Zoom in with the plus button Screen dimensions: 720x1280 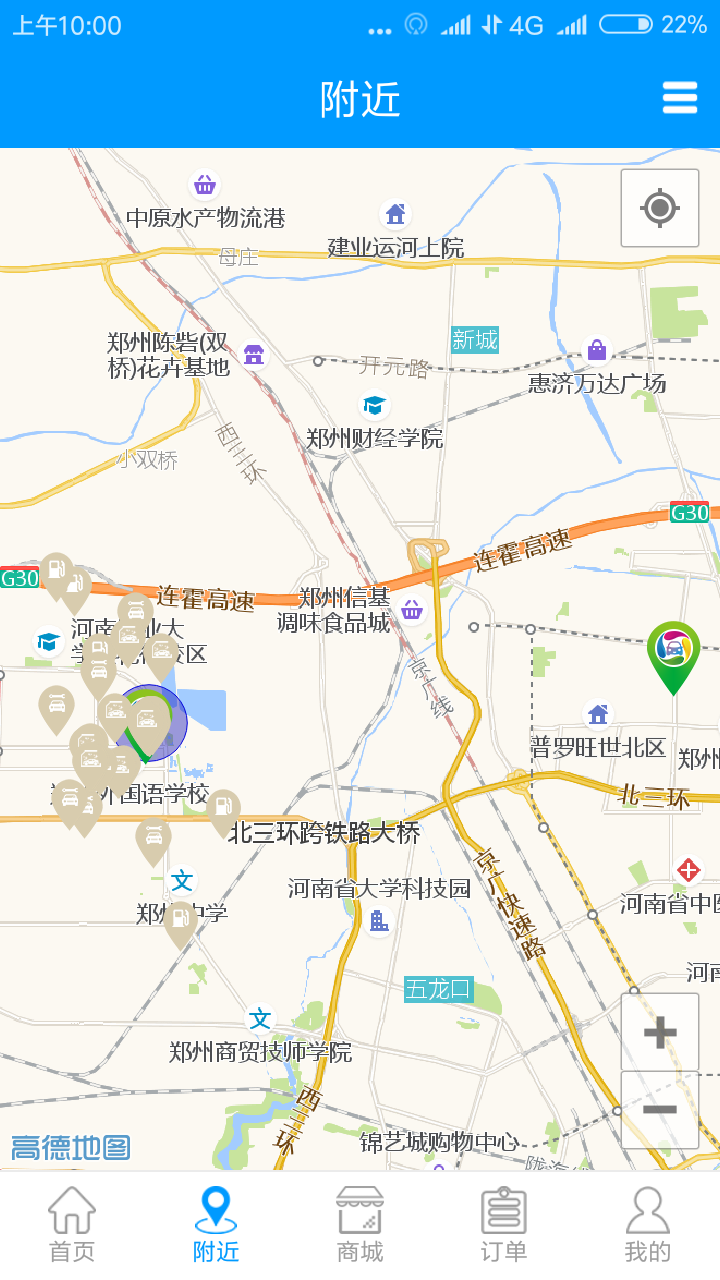click(x=659, y=1032)
